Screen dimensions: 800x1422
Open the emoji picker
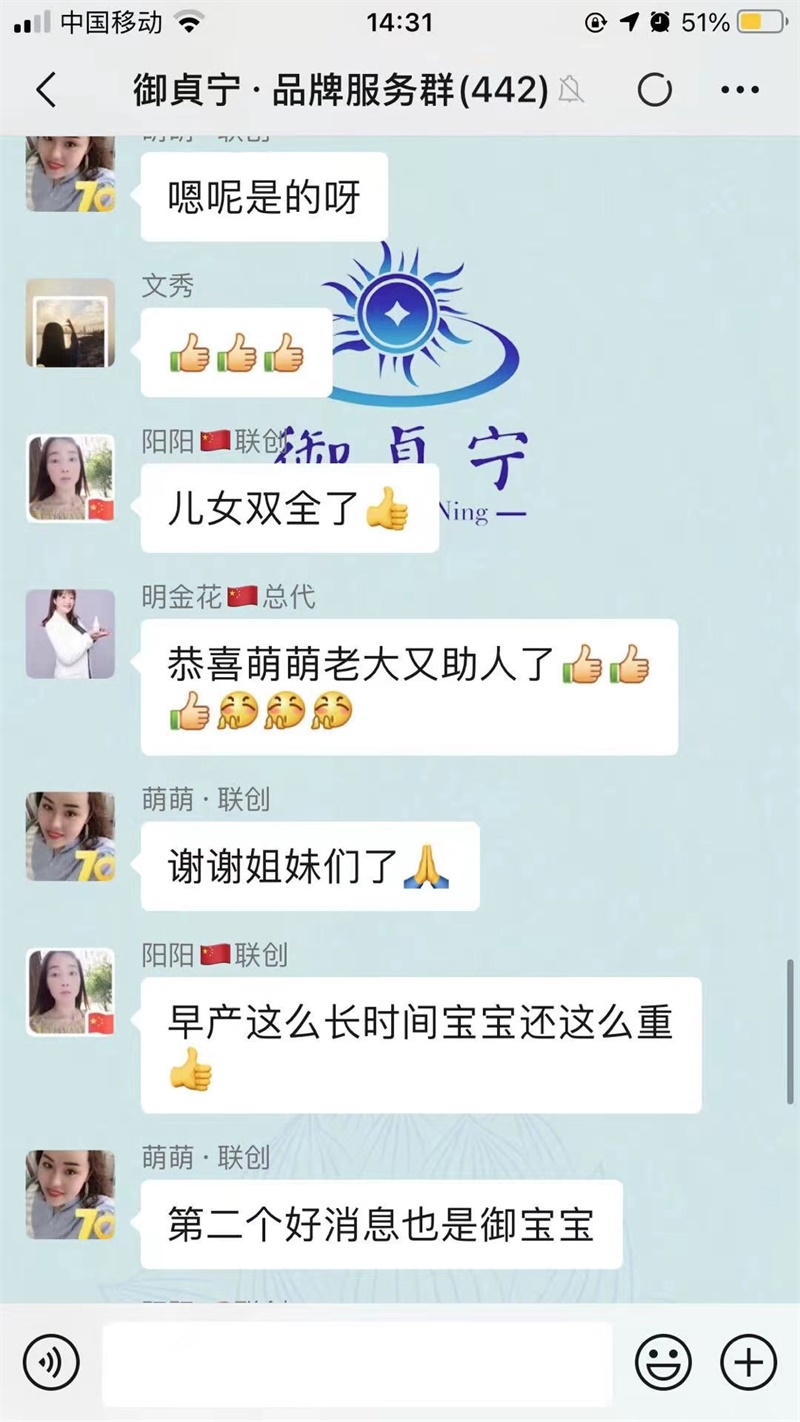coord(664,1363)
